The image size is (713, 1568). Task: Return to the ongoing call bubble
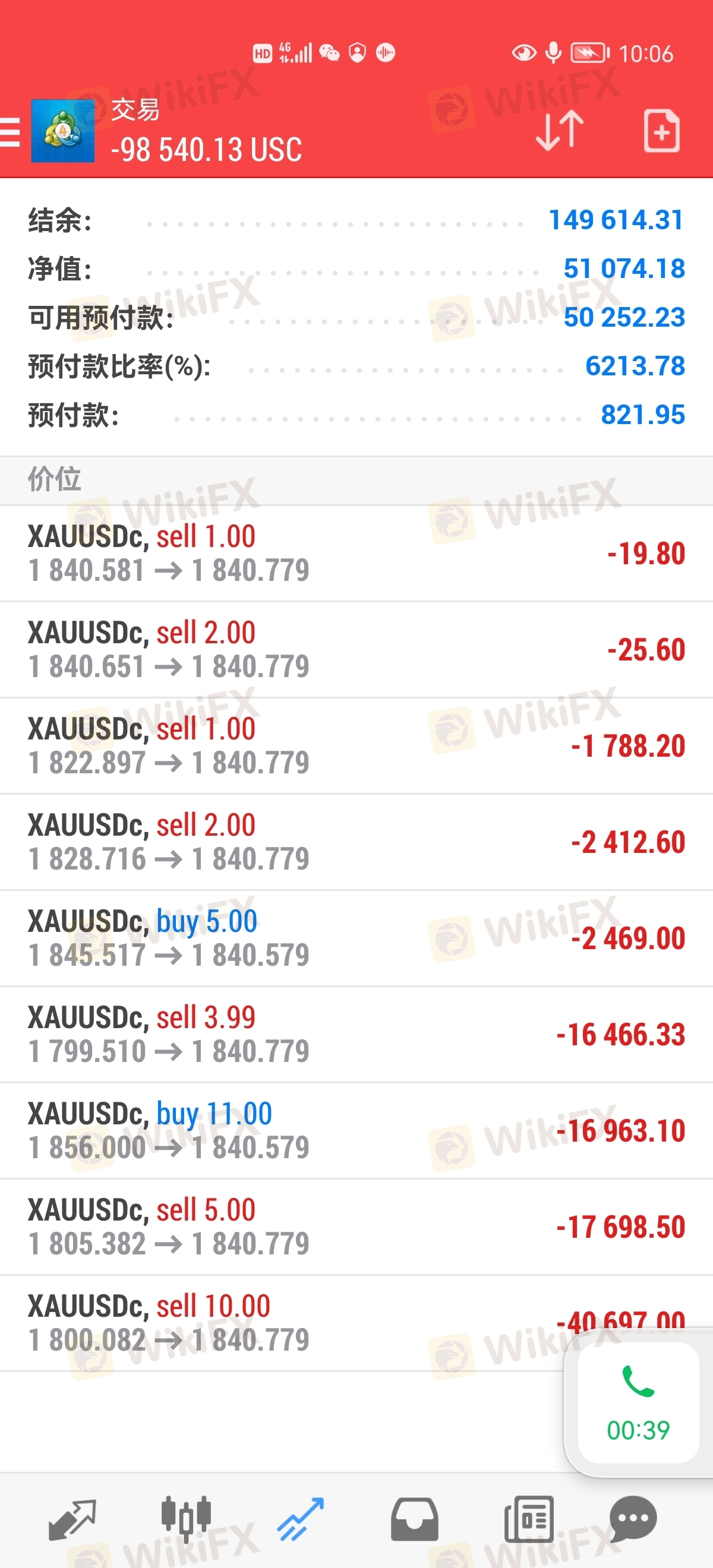tap(638, 1402)
